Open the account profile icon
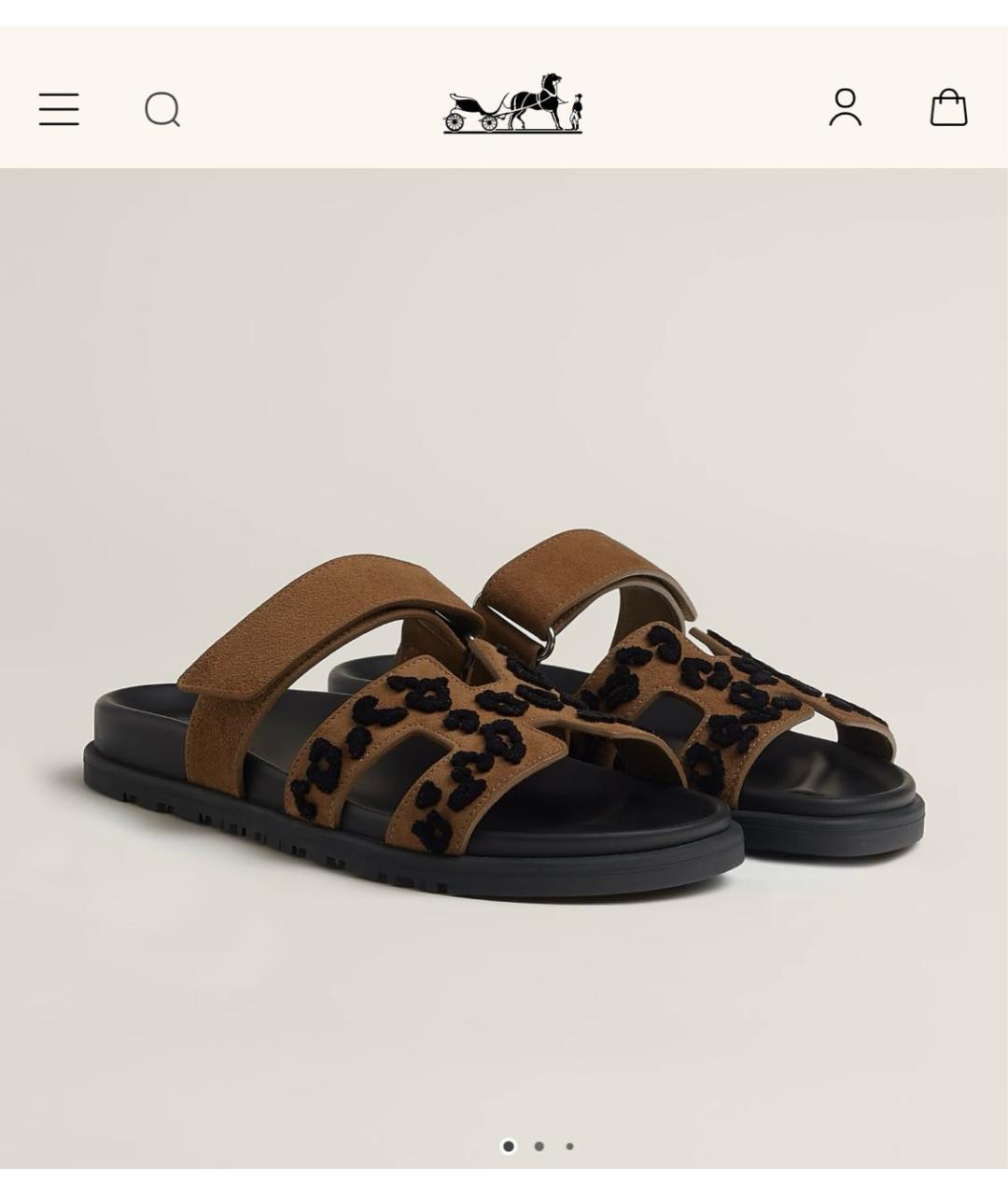Image resolution: width=1008 pixels, height=1195 pixels. tap(845, 107)
